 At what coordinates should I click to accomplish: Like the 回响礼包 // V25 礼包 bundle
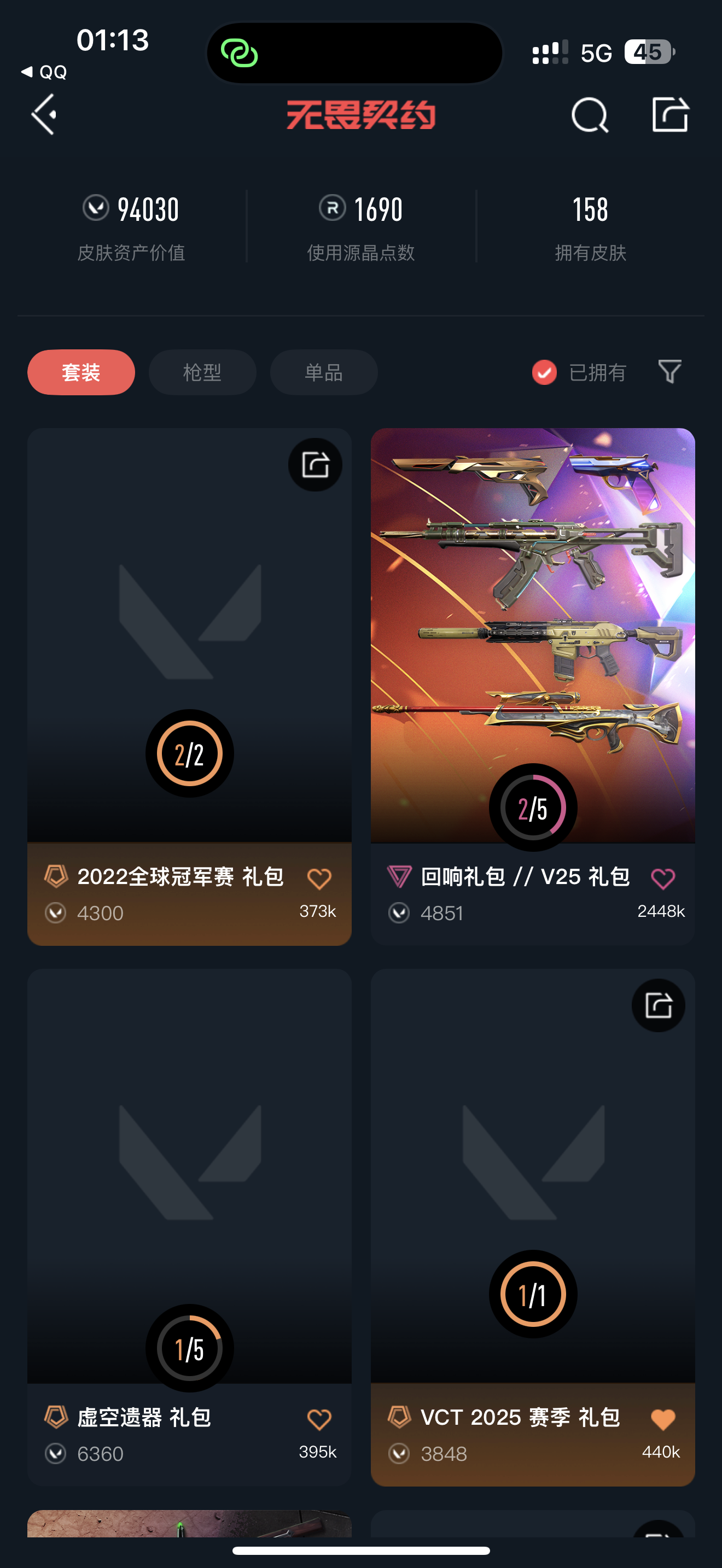663,879
